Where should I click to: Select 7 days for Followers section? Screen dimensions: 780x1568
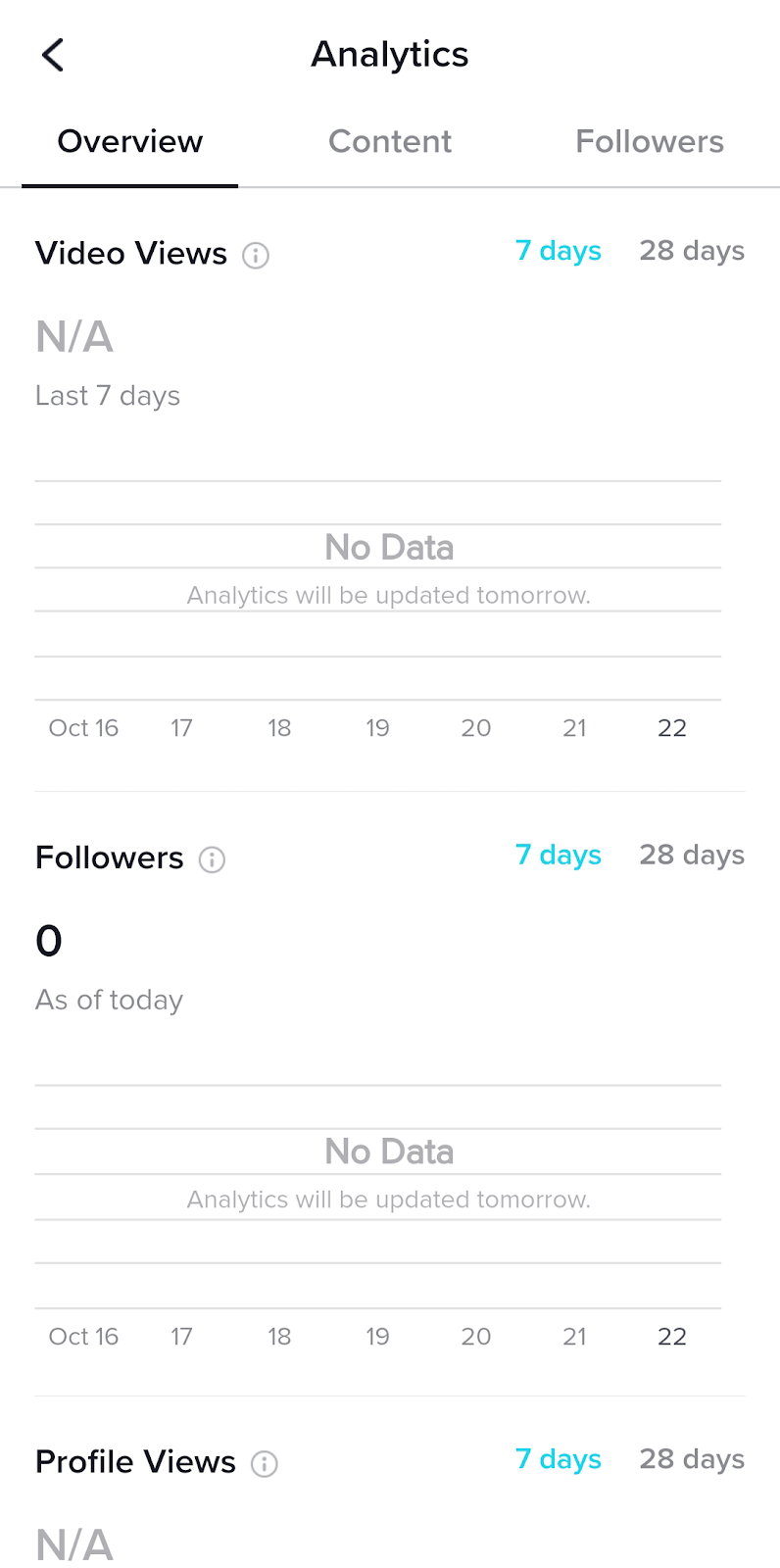[559, 856]
